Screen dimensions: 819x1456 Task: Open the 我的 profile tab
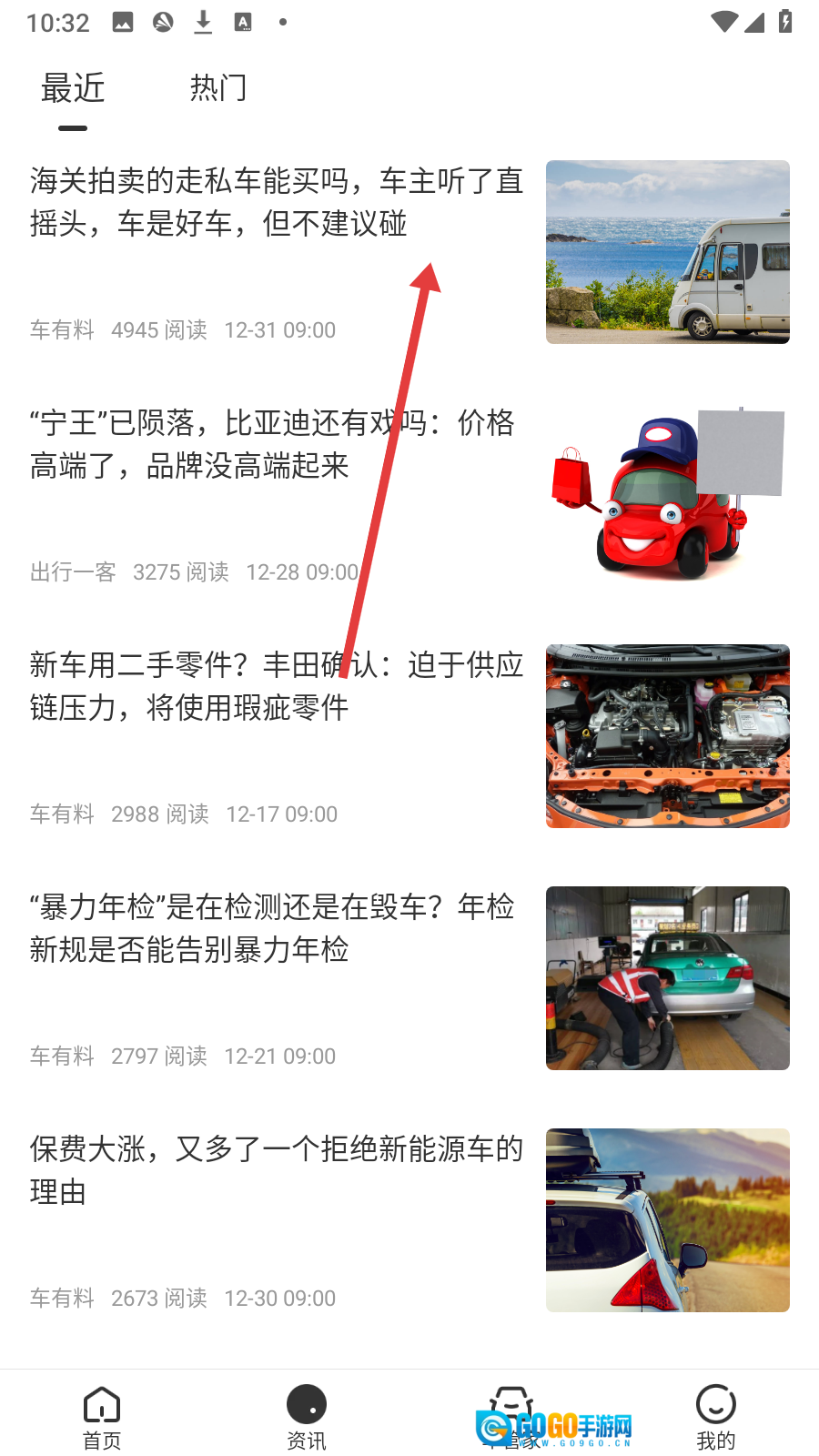point(716,1418)
